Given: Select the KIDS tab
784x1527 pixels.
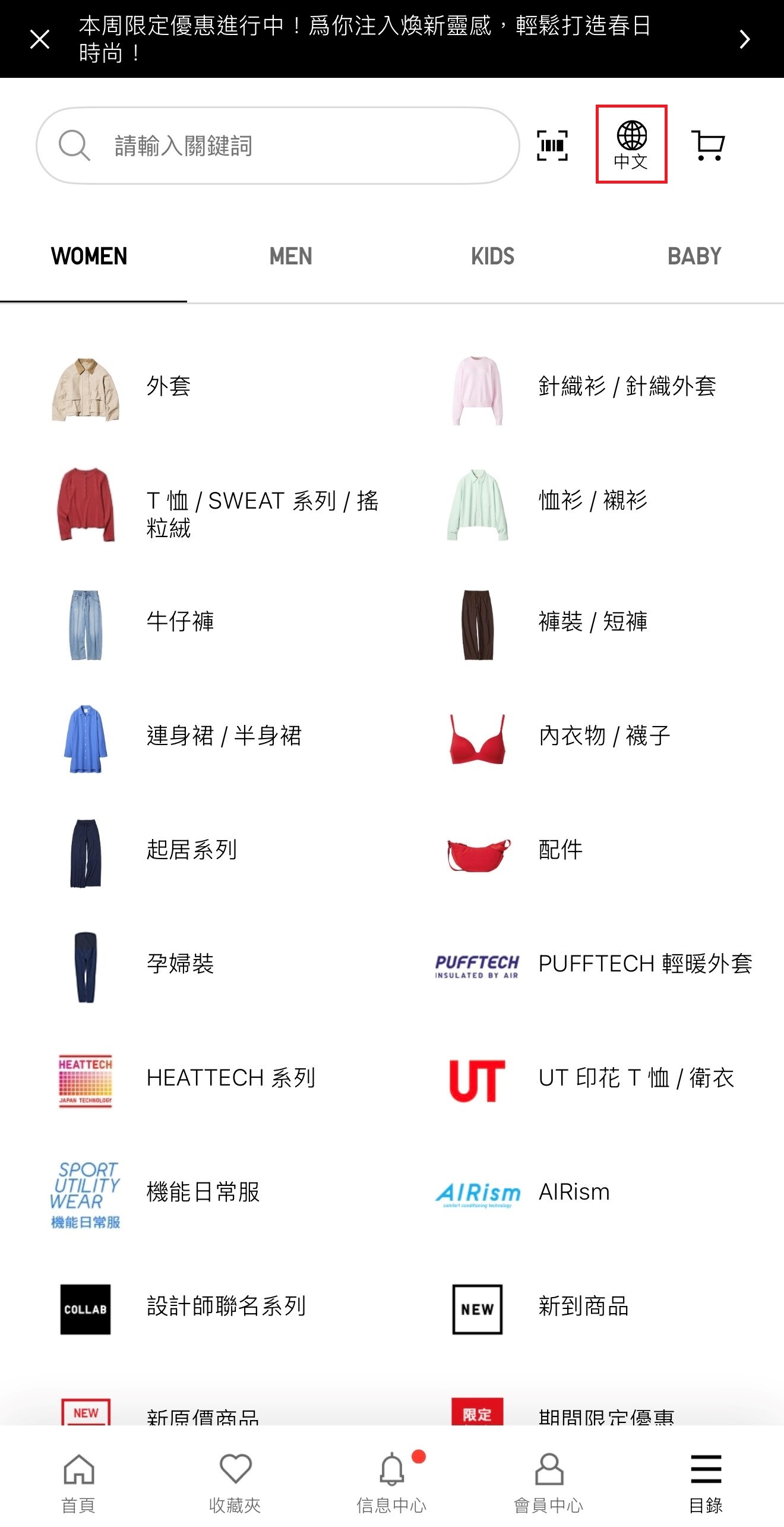Looking at the screenshot, I should point(494,257).
